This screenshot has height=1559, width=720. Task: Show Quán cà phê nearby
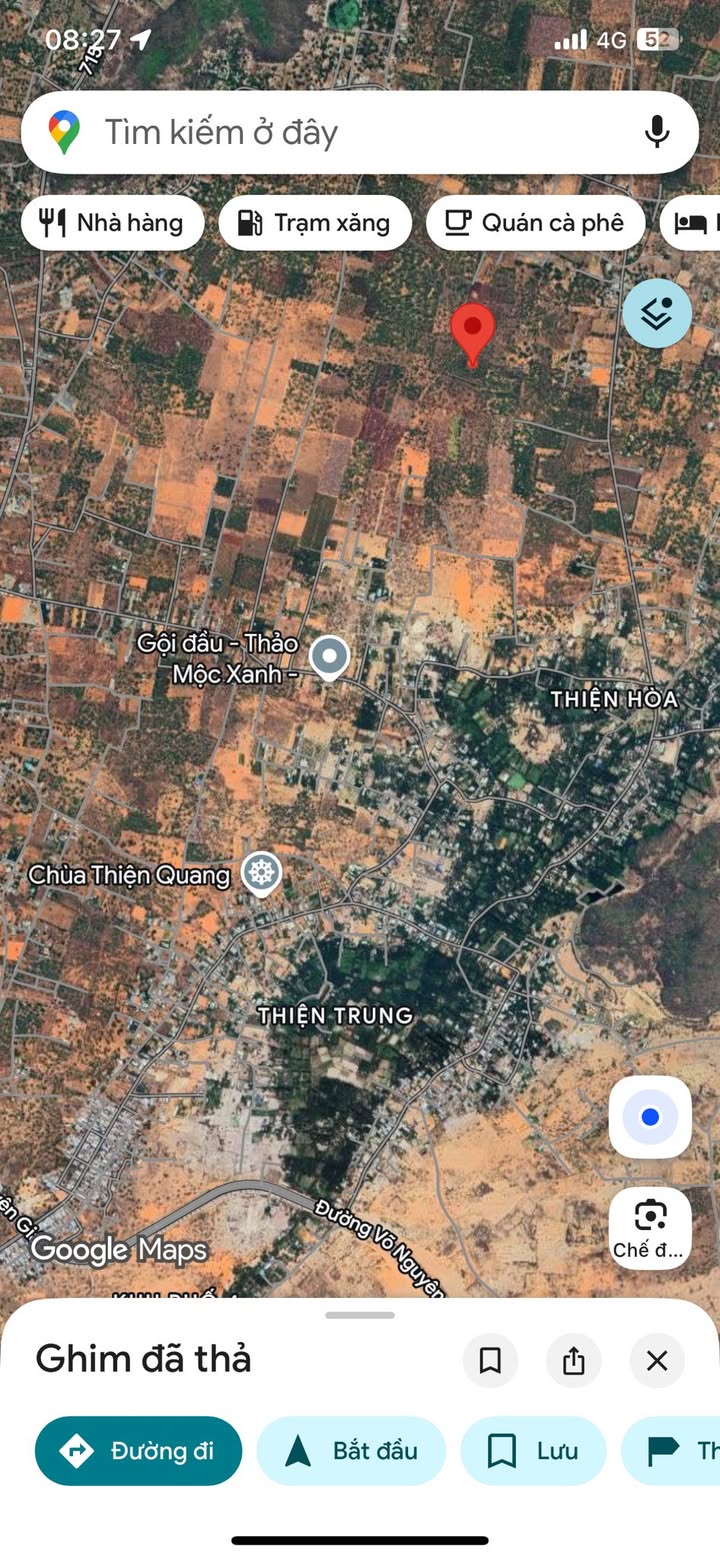[535, 222]
